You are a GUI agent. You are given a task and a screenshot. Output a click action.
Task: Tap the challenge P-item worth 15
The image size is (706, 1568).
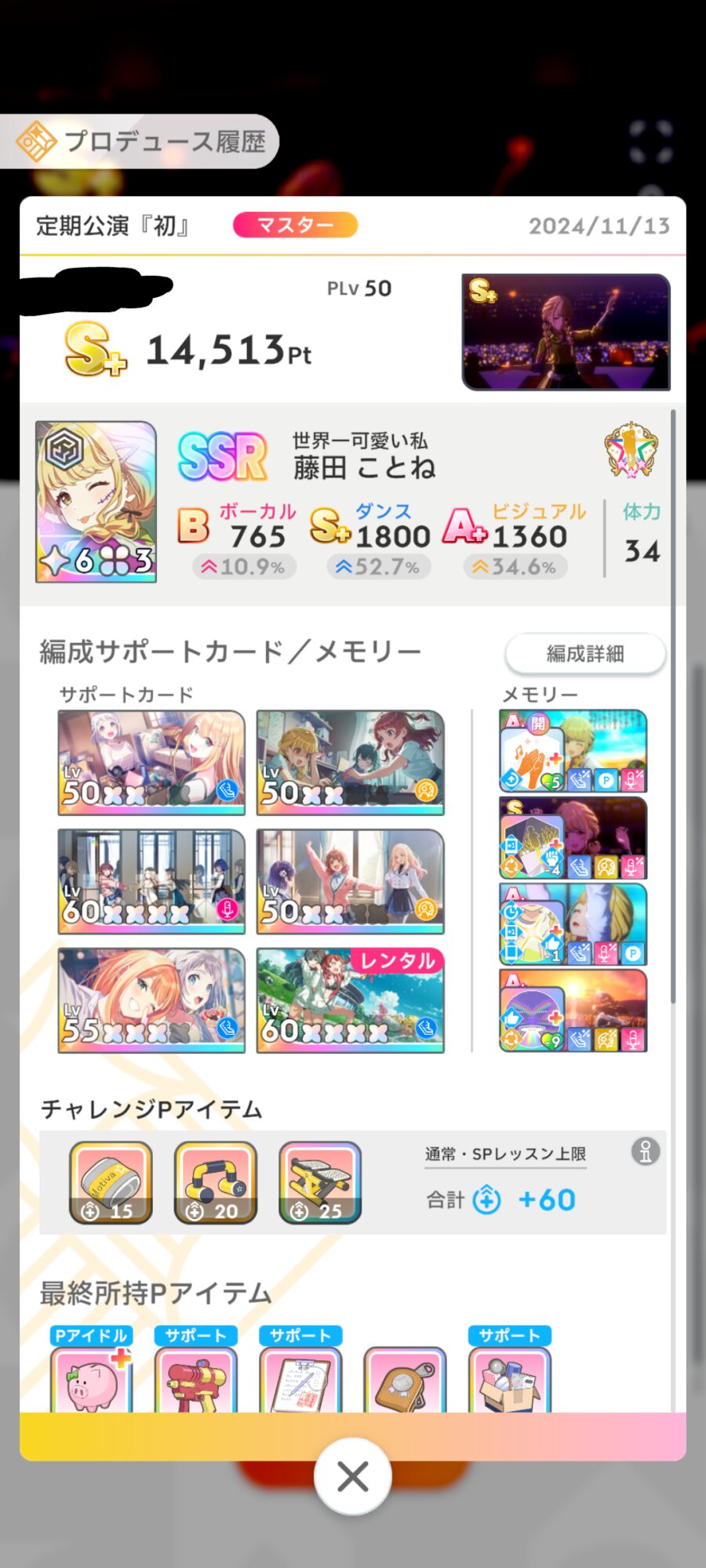click(x=111, y=1183)
